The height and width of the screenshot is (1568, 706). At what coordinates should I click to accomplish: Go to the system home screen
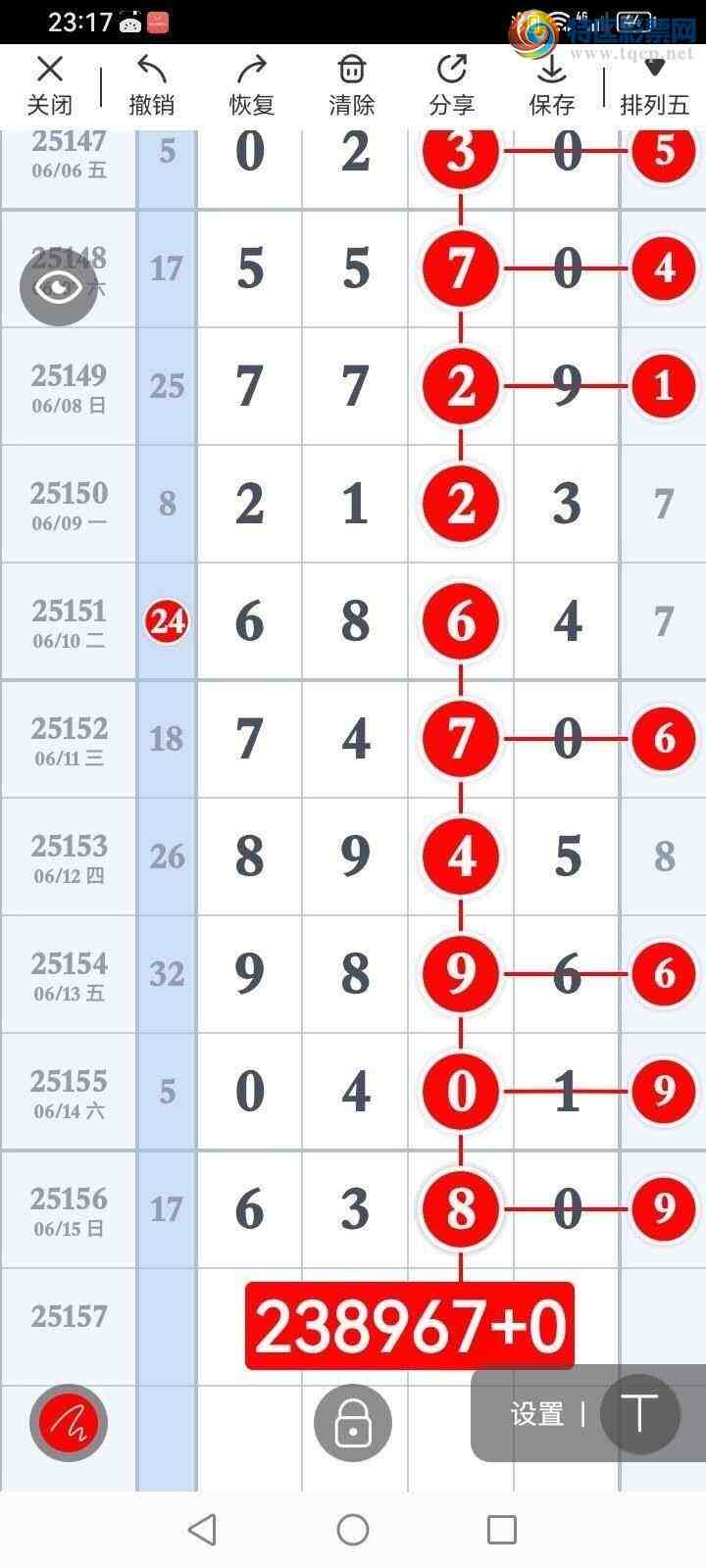coord(353,1529)
